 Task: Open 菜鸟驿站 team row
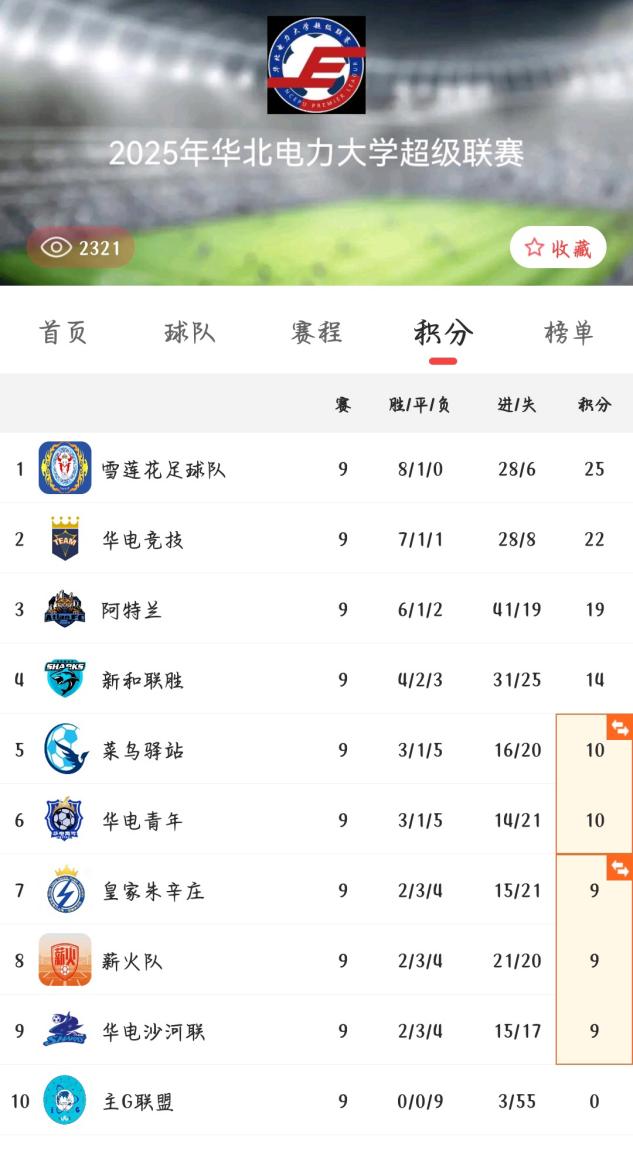pyautogui.click(x=143, y=750)
